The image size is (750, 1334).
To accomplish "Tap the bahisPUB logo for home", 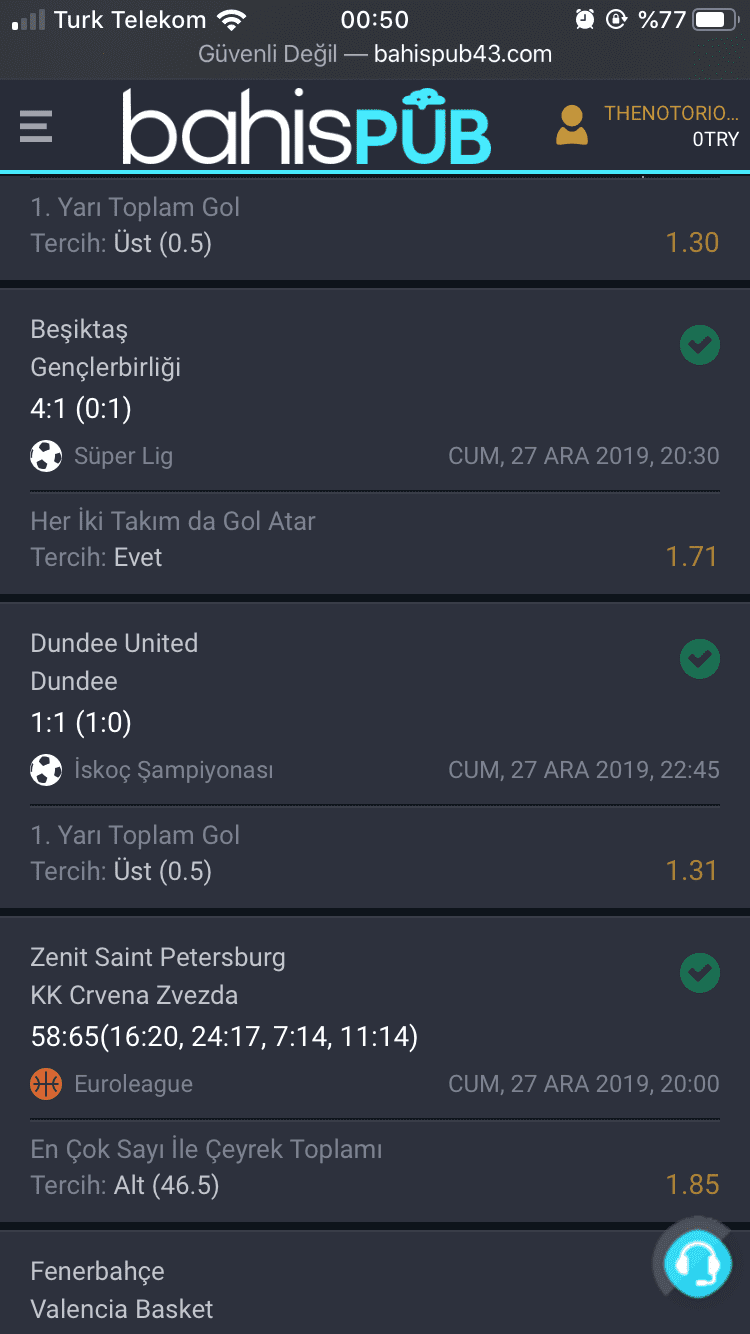I will pyautogui.click(x=306, y=127).
